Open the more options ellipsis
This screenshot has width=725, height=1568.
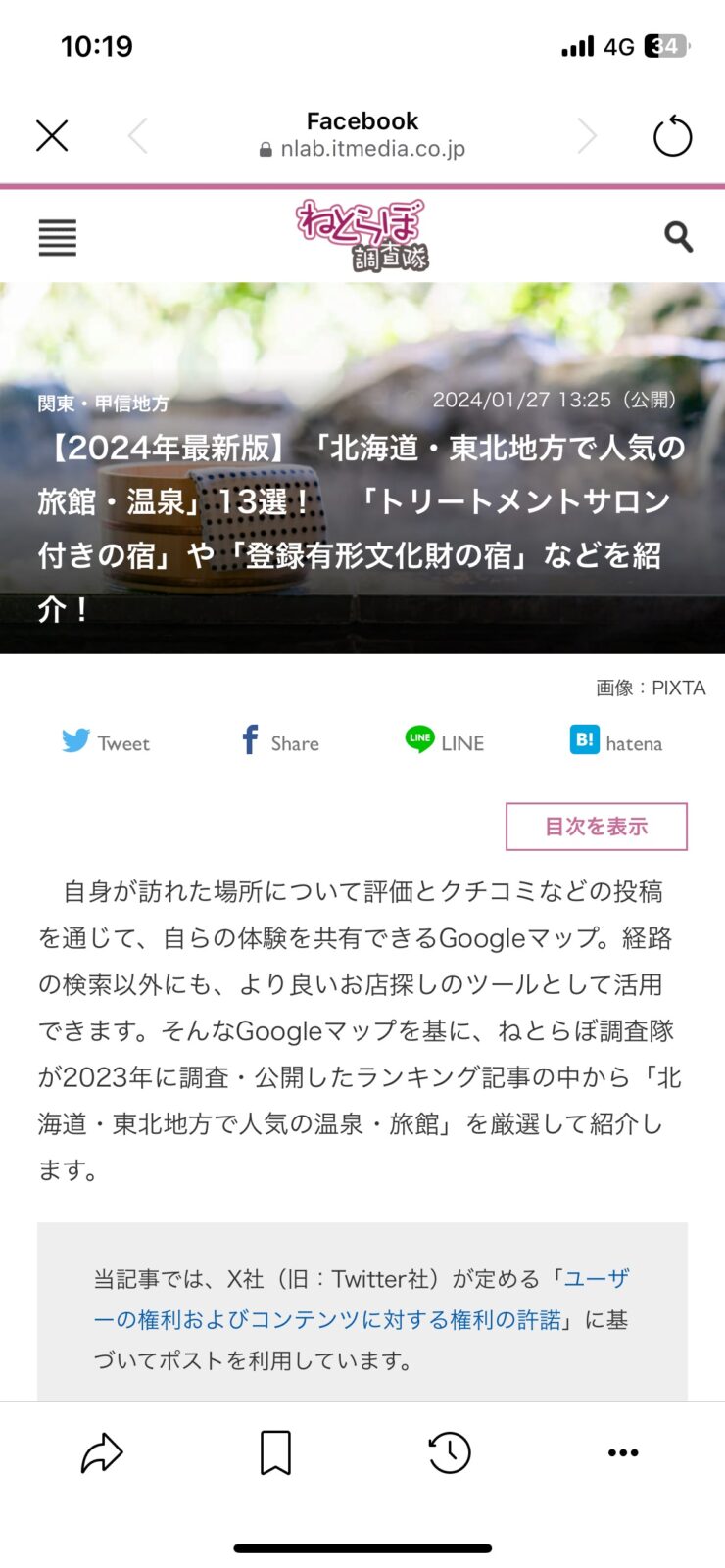[x=623, y=1452]
